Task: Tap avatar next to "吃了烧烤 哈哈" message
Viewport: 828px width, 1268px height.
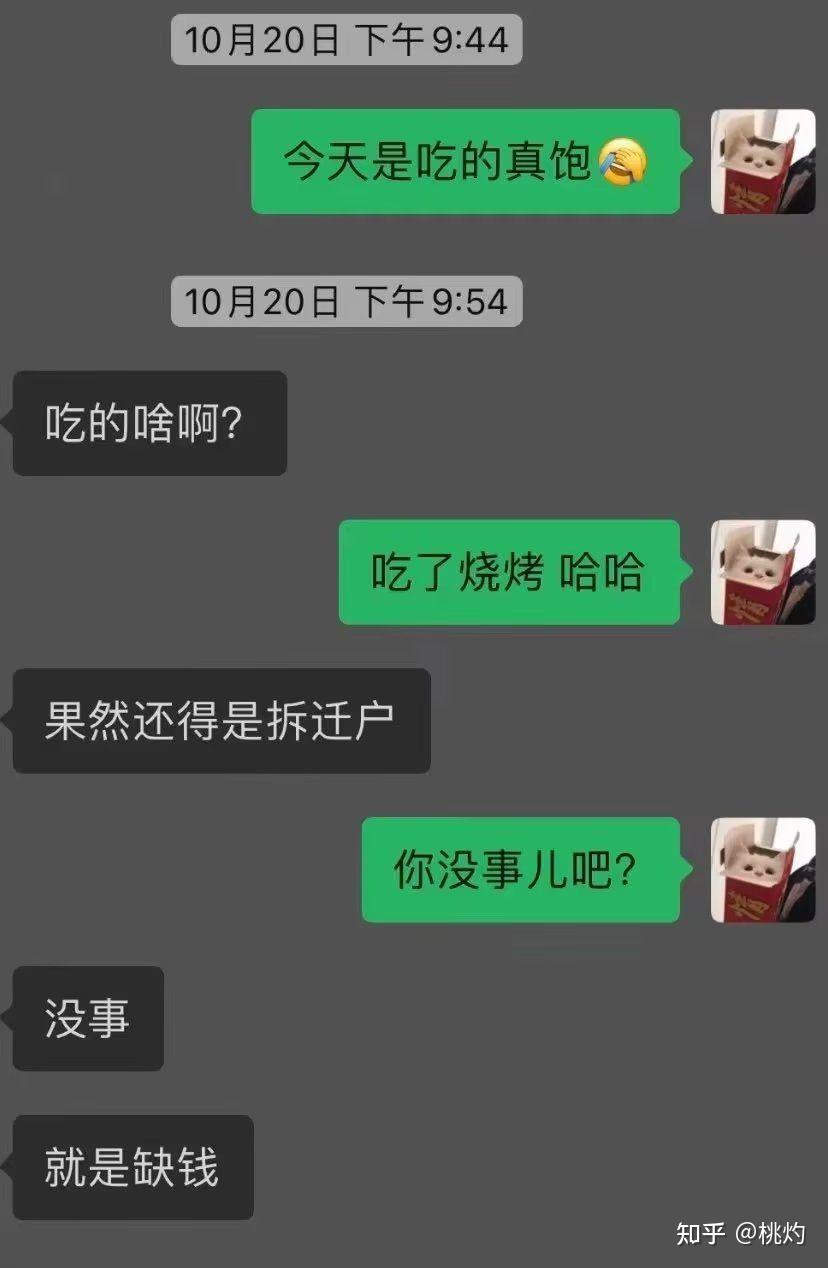Action: click(x=763, y=572)
